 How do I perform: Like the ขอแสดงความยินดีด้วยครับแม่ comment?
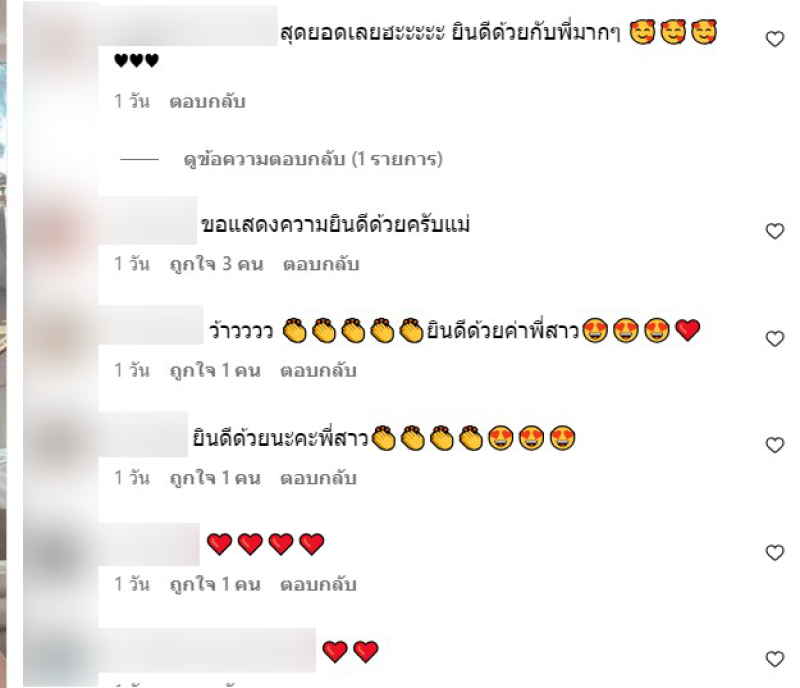click(x=774, y=231)
